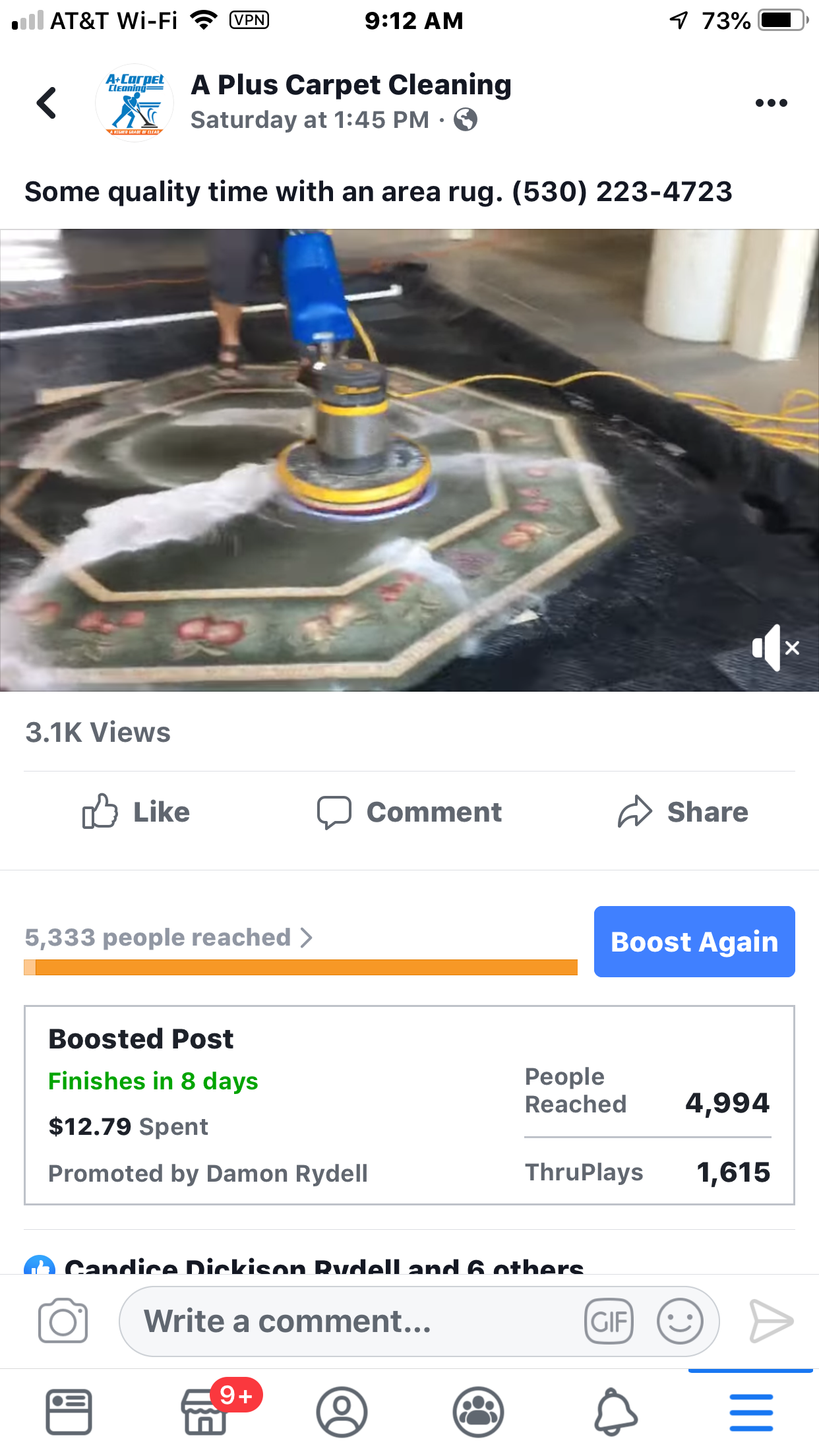Share the area rug post
This screenshot has width=819, height=1456.
[683, 812]
